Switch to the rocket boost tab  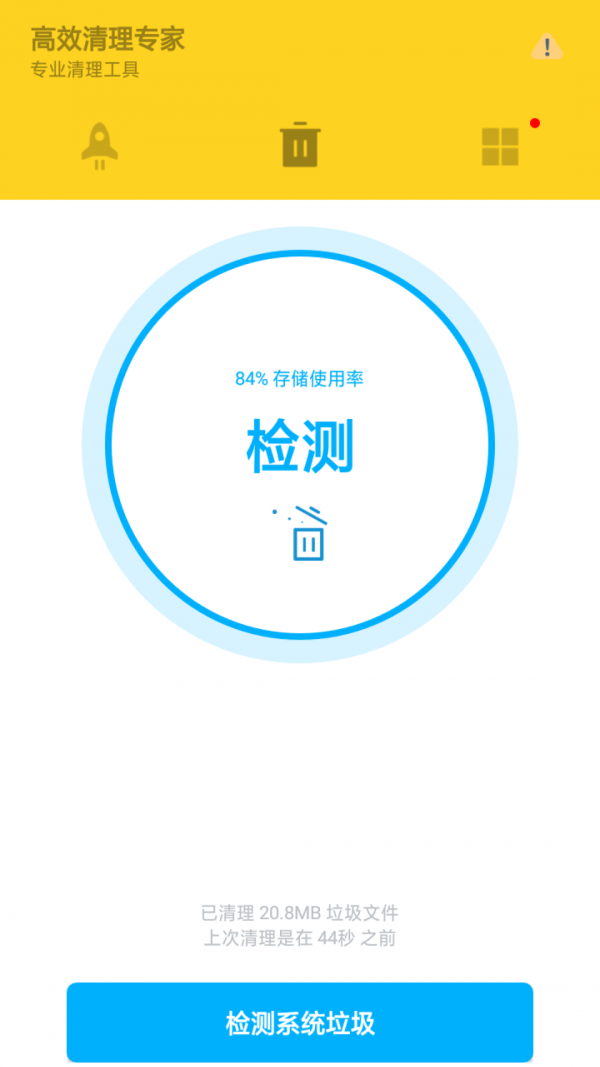(x=99, y=146)
